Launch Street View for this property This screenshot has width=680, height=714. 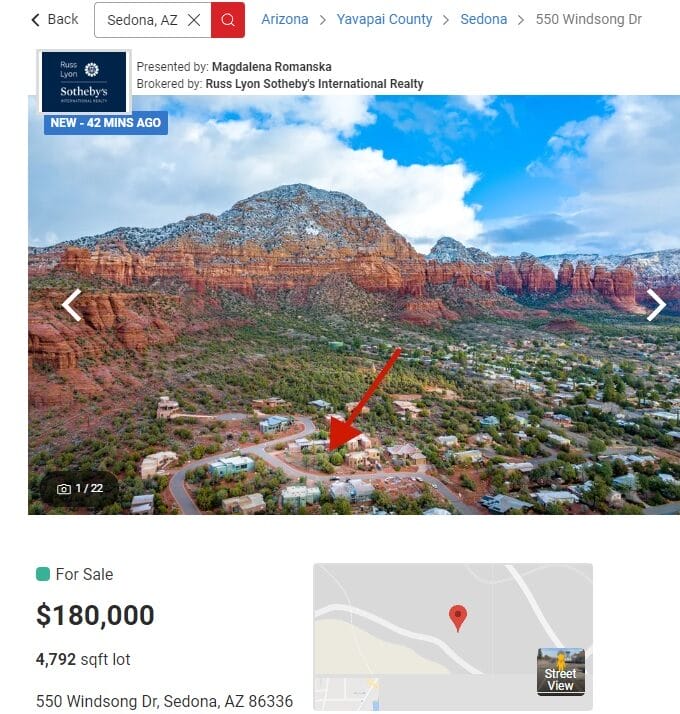coord(560,671)
